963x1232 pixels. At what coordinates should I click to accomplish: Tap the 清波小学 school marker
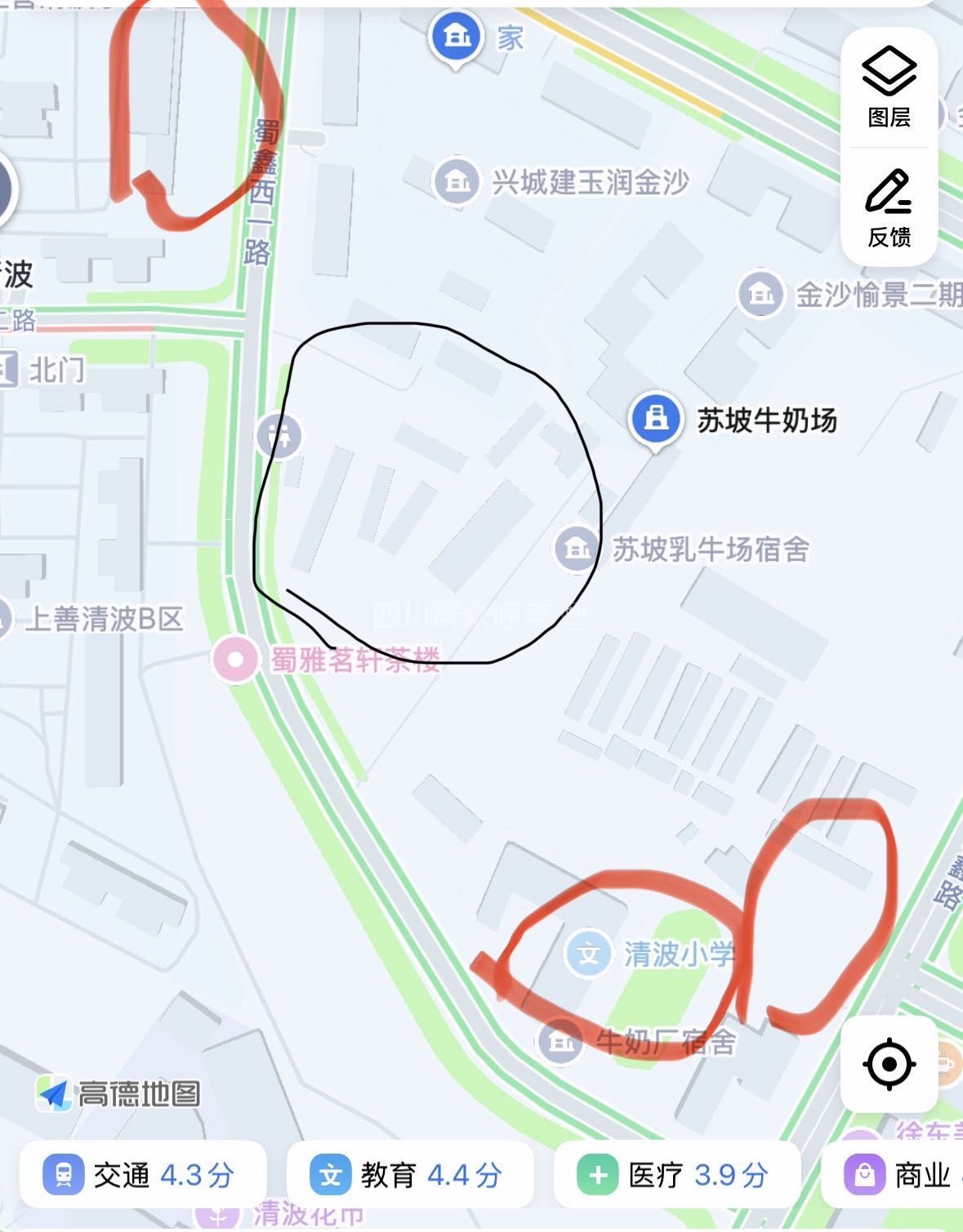click(588, 953)
